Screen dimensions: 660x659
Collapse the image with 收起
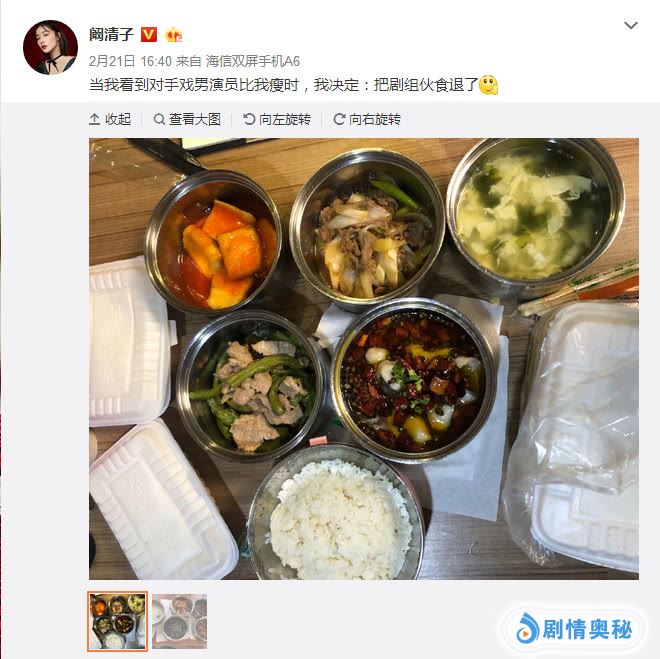110,119
